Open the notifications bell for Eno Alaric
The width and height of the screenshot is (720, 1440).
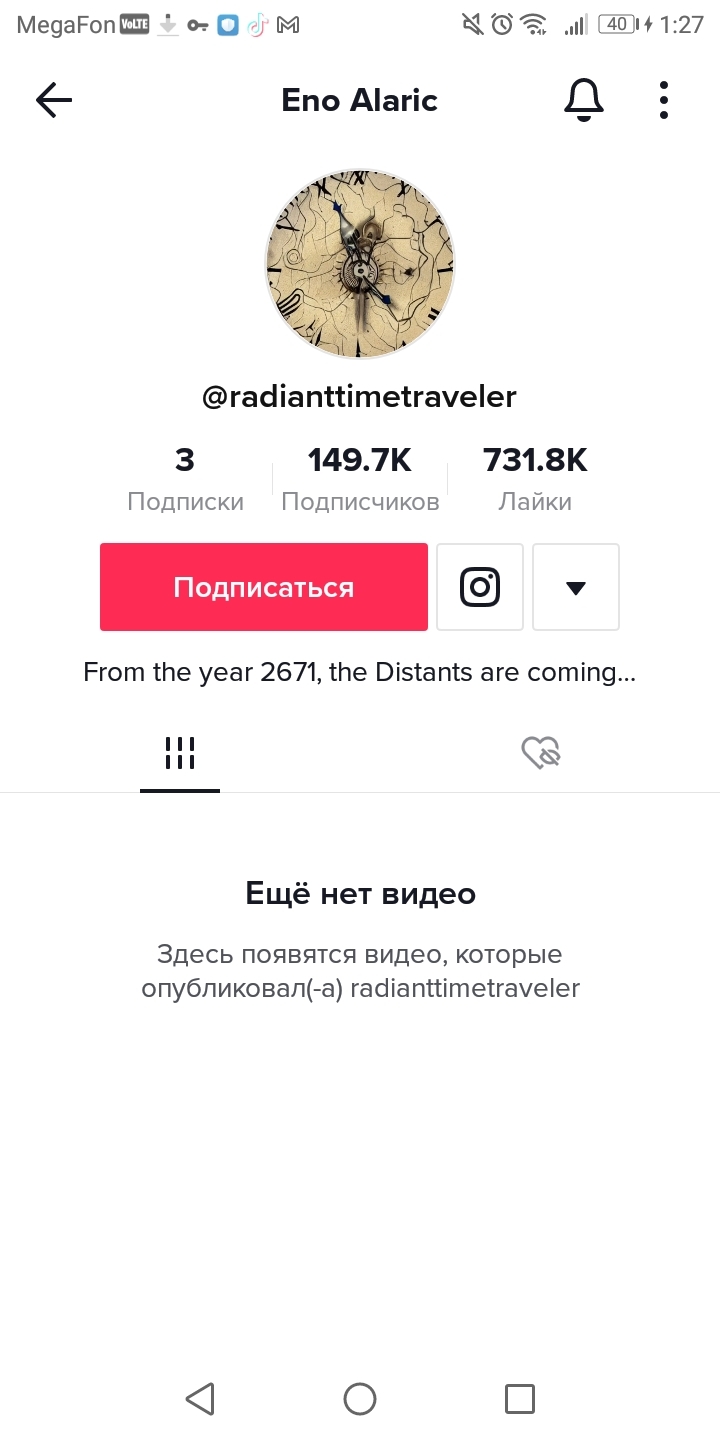[x=584, y=100]
